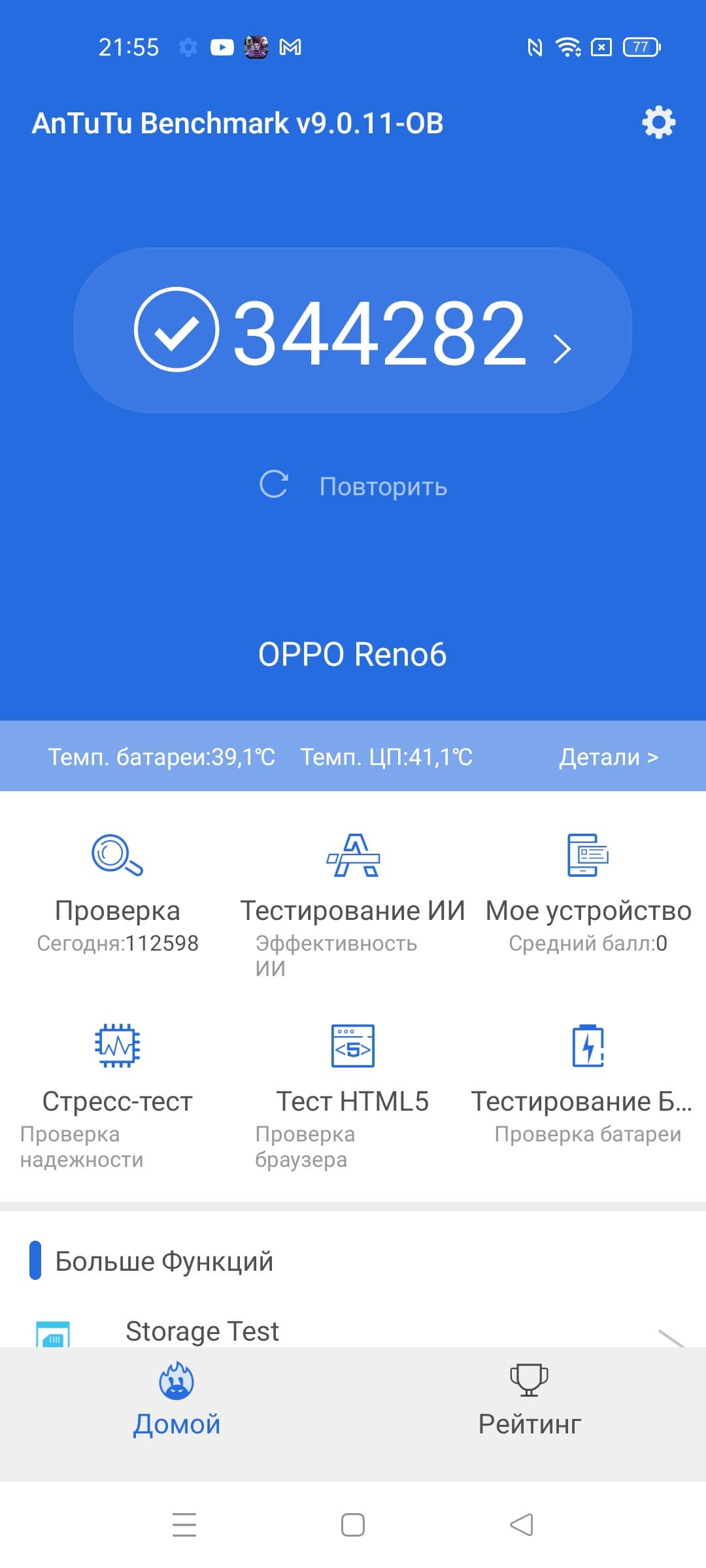Open the 344282 score details
Image resolution: width=706 pixels, height=1568 pixels.
click(x=353, y=331)
